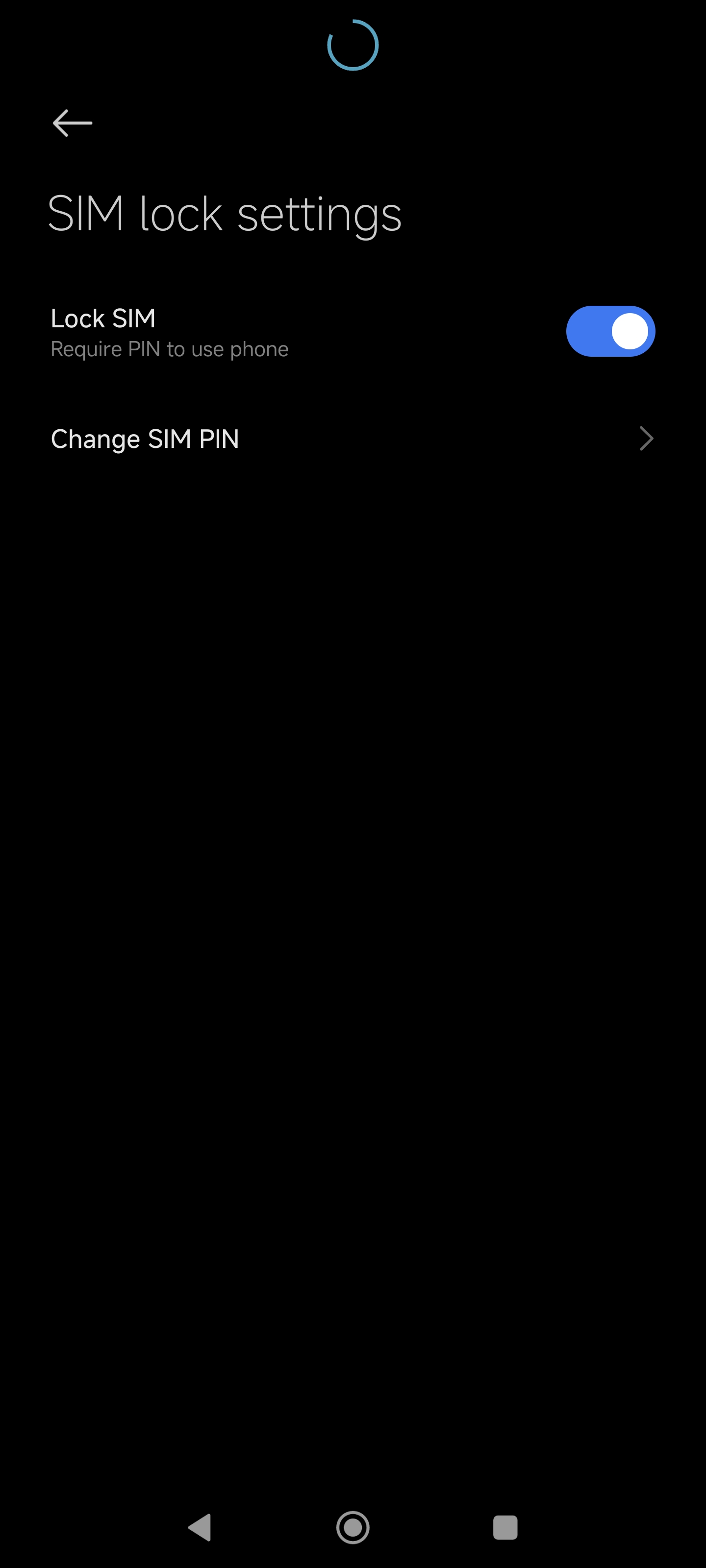Tap the system back navigation button
The height and width of the screenshot is (1568, 706).
[x=200, y=1527]
